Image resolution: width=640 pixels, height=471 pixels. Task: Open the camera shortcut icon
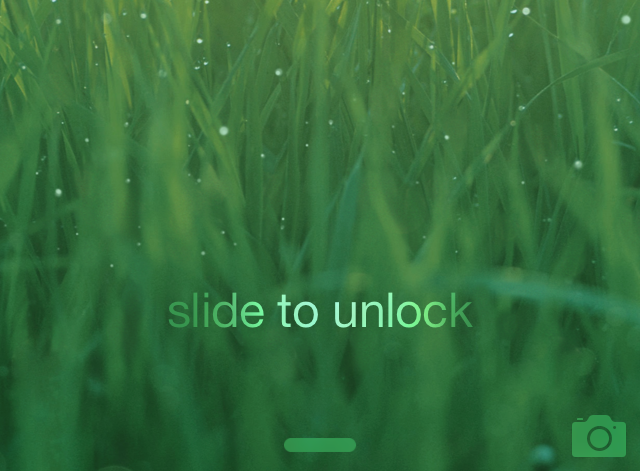598,436
